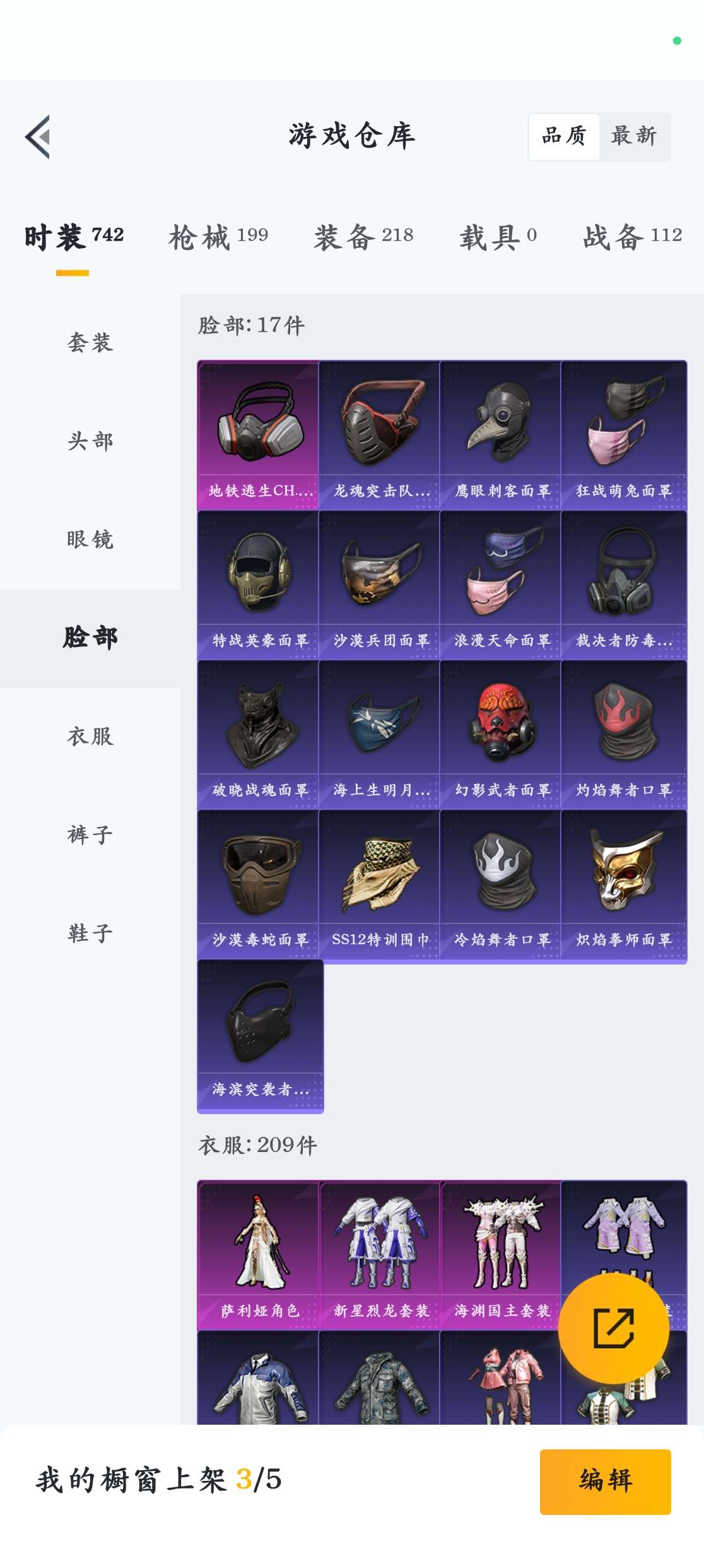This screenshot has height=1568, width=704.
Task: Switch to the 载具 tab
Action: (498, 237)
